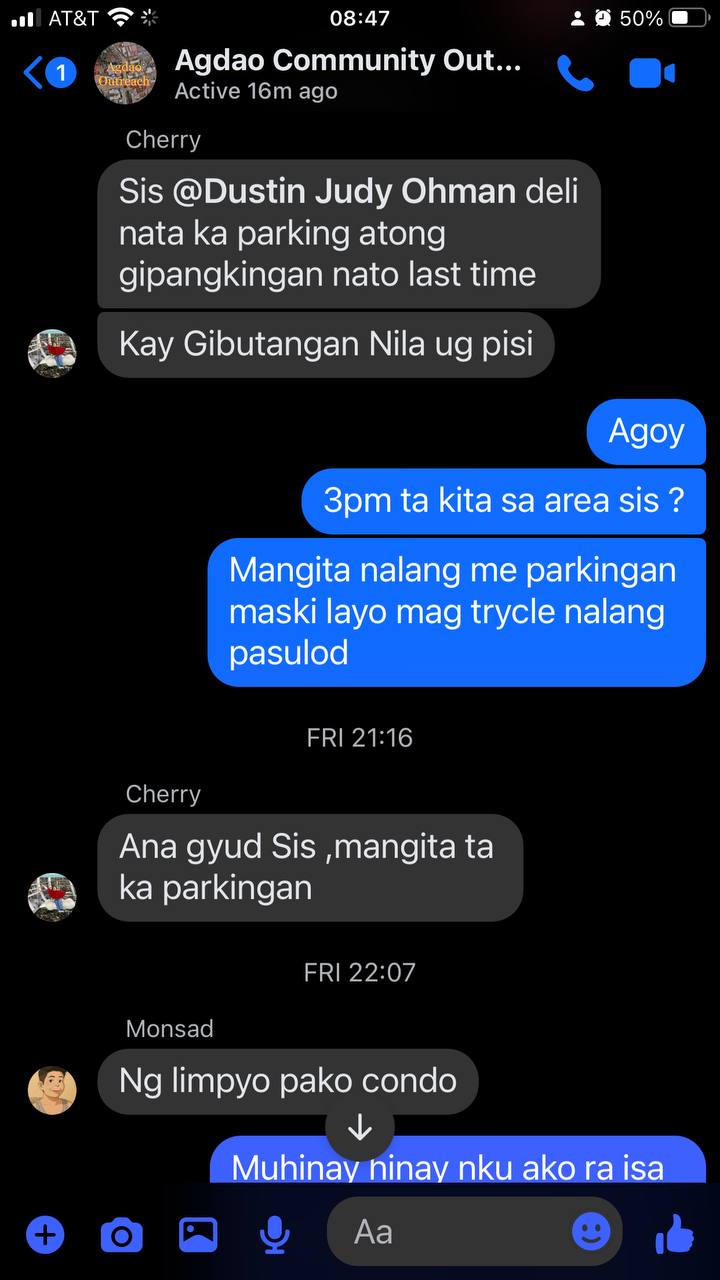Start a voice call with the group

tap(575, 73)
